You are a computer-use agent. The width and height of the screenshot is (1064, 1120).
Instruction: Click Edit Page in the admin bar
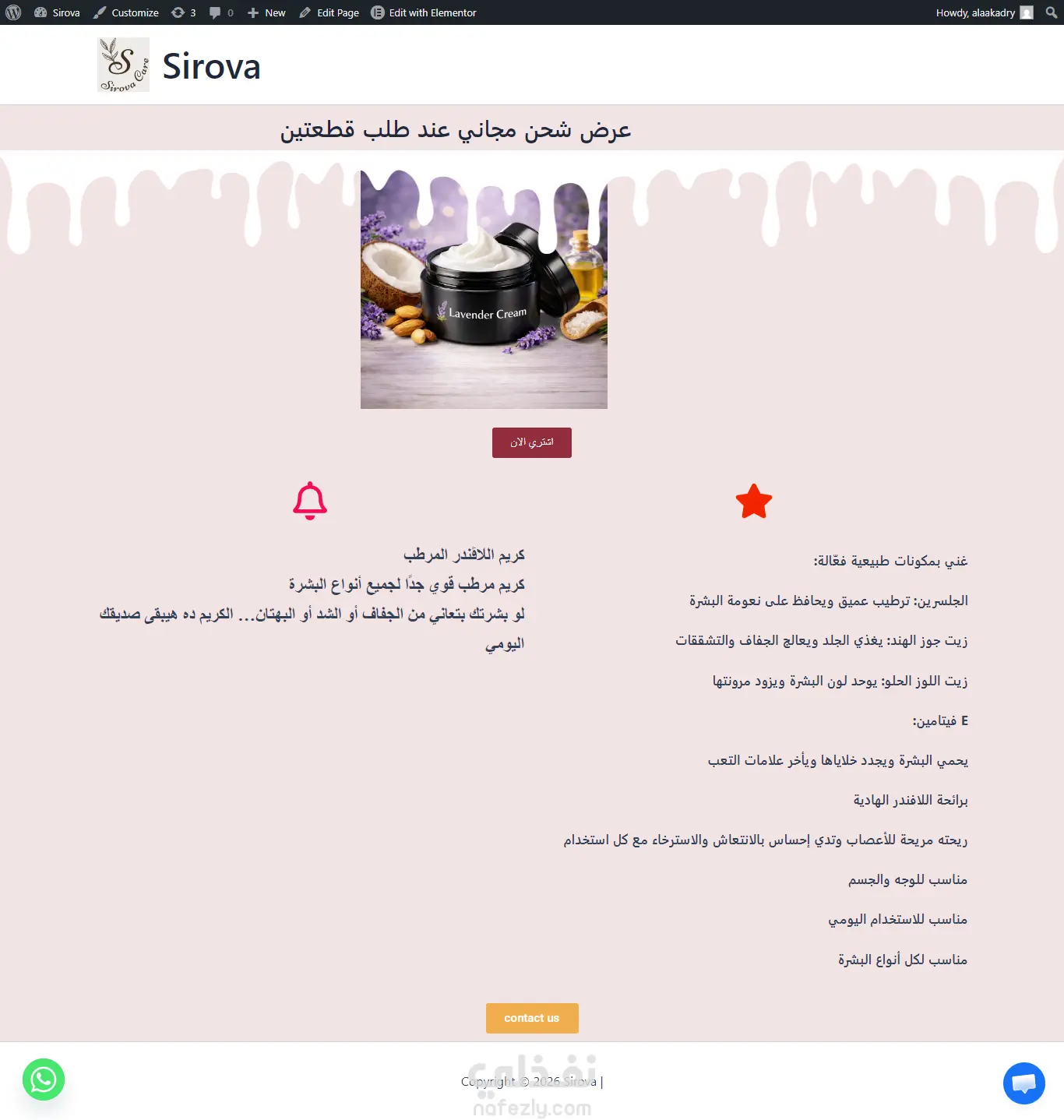pos(329,12)
